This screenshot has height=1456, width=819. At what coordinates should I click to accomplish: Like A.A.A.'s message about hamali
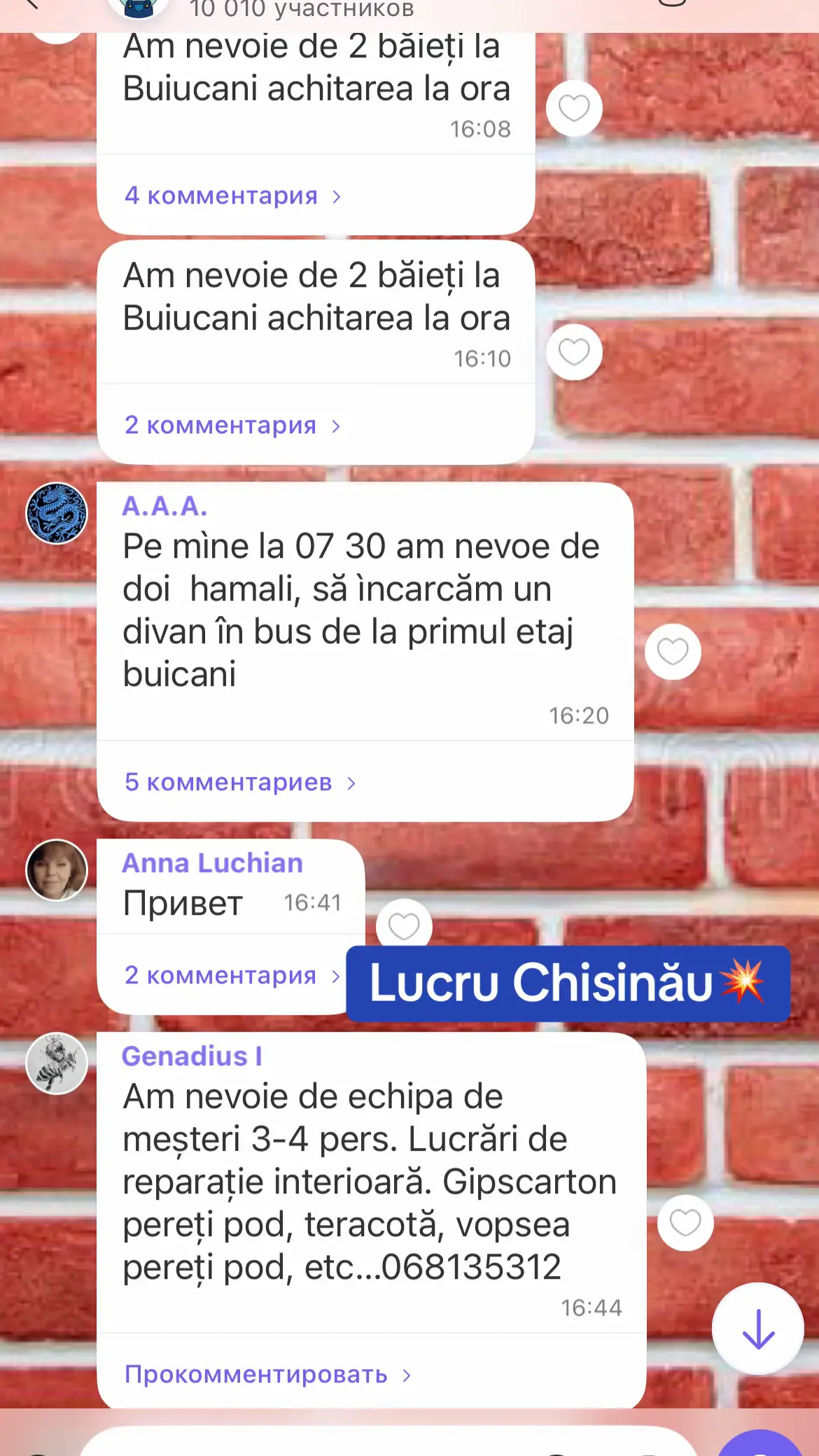pos(673,652)
